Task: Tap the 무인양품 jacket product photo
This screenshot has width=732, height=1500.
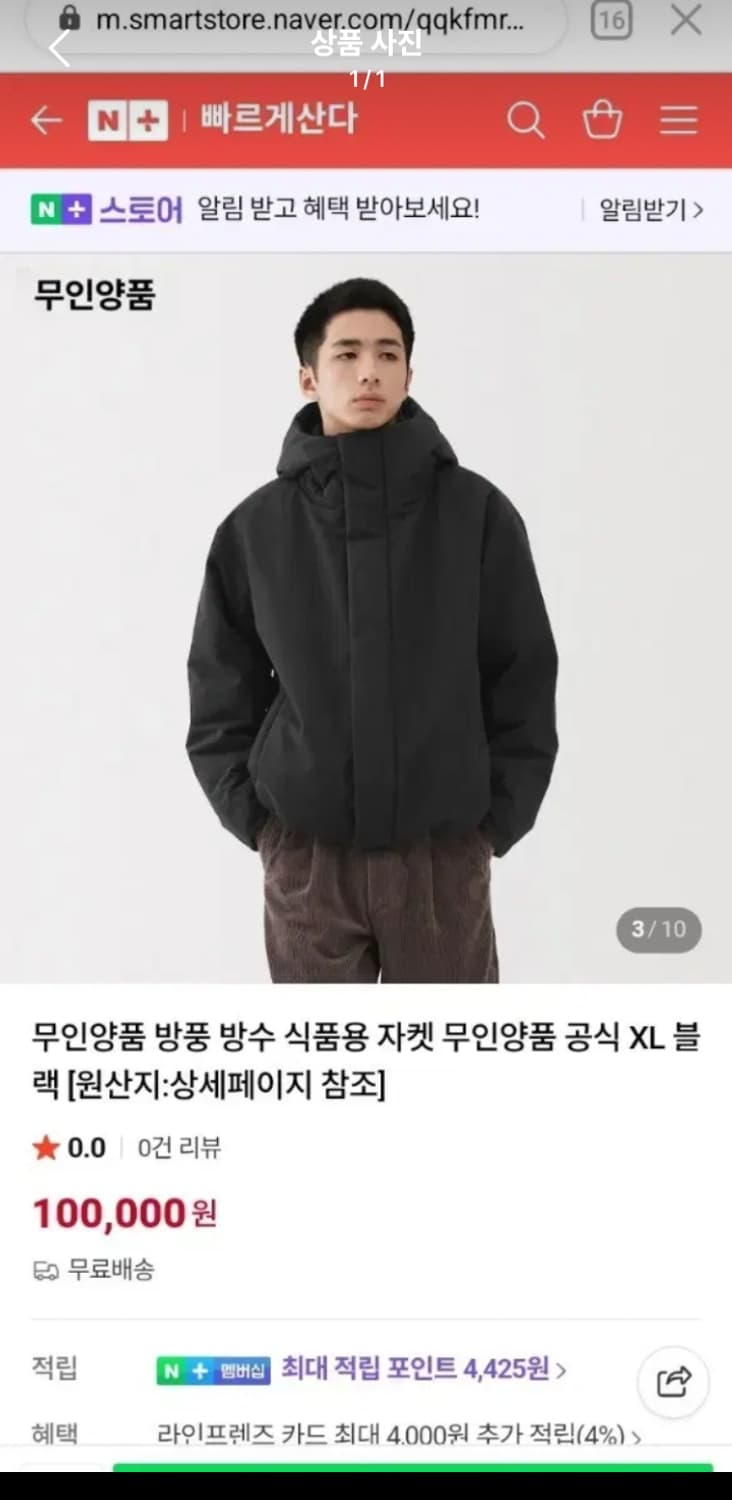Action: click(x=366, y=620)
